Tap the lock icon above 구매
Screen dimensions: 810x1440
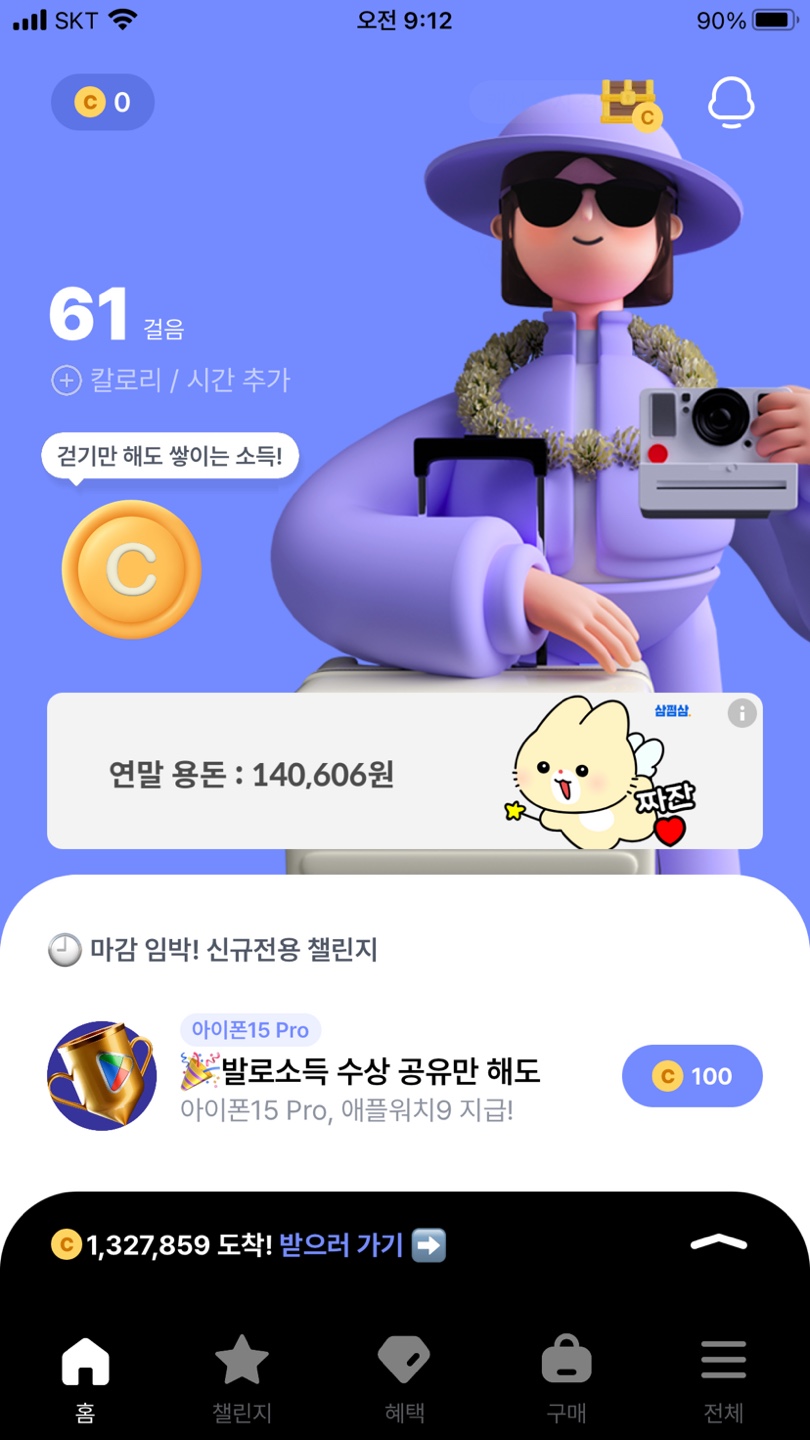[566, 1360]
